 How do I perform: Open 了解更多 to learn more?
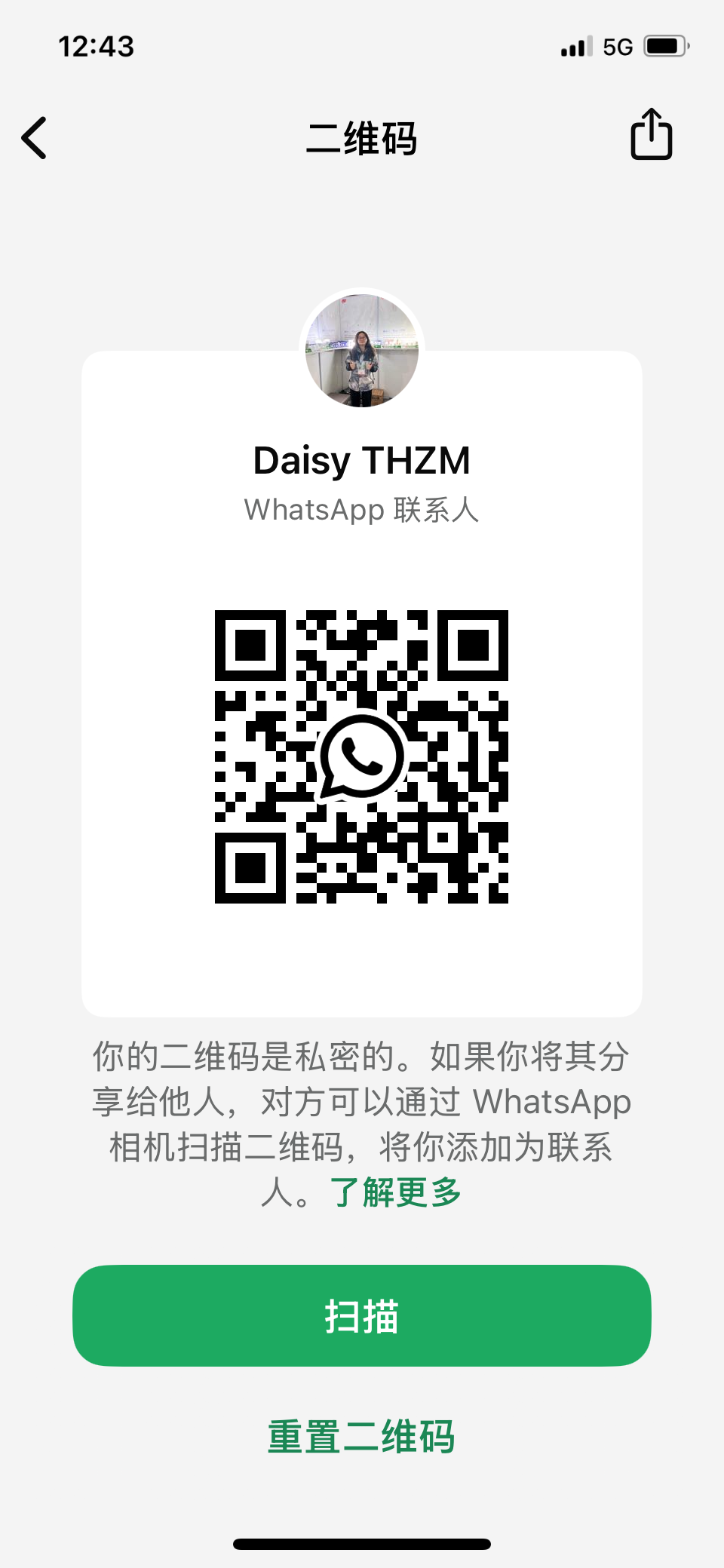click(395, 1192)
